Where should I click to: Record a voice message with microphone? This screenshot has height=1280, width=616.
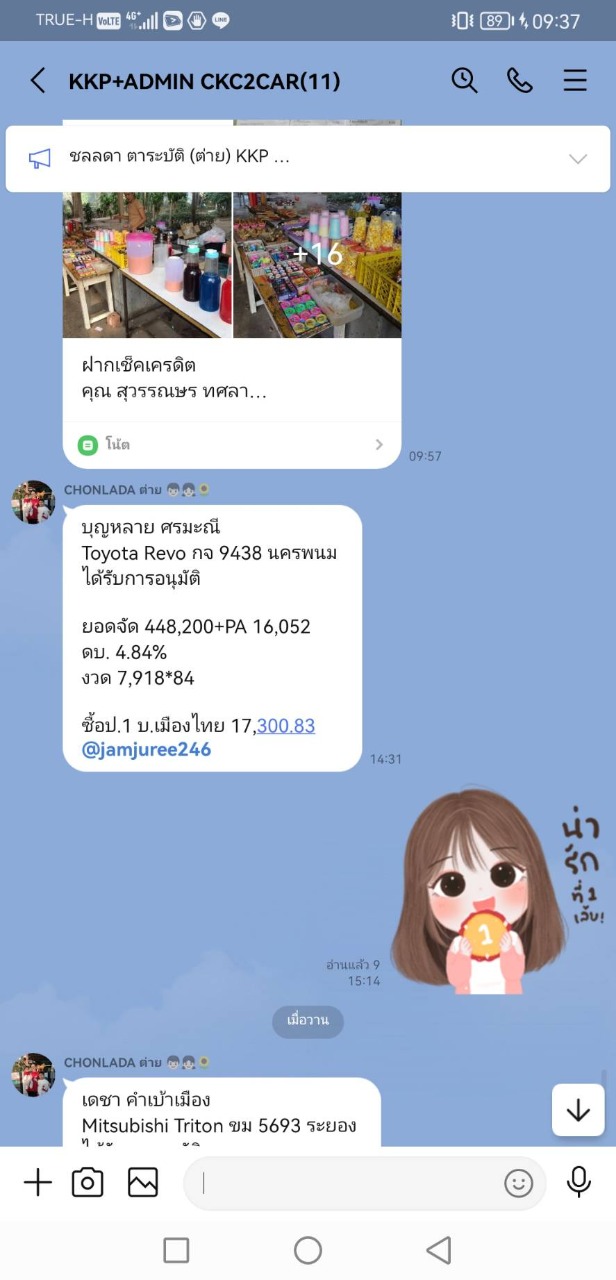coord(579,1183)
